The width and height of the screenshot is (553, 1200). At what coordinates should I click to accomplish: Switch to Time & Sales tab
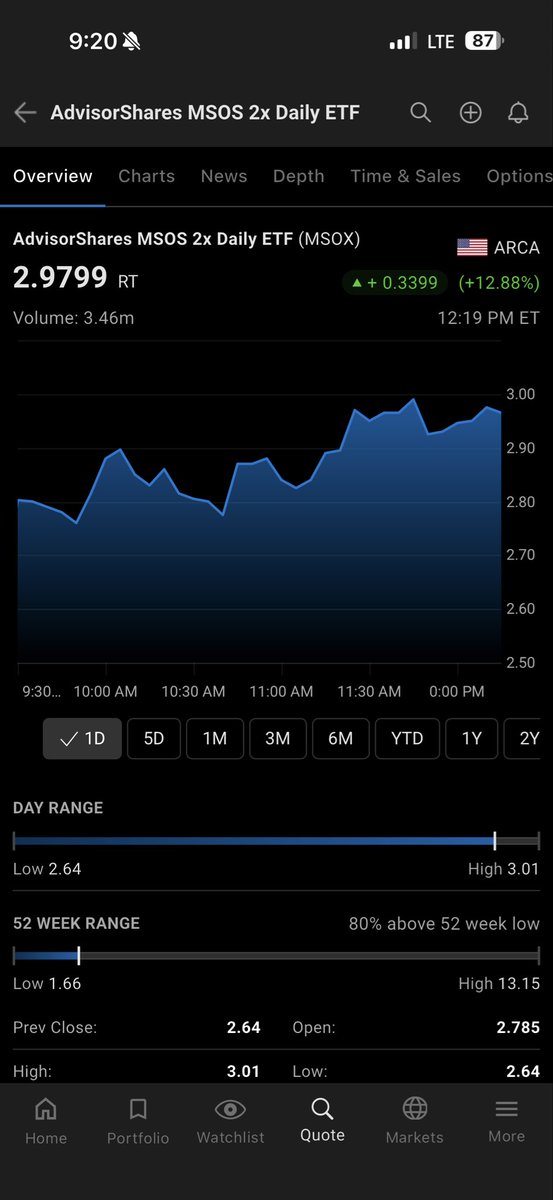(405, 176)
